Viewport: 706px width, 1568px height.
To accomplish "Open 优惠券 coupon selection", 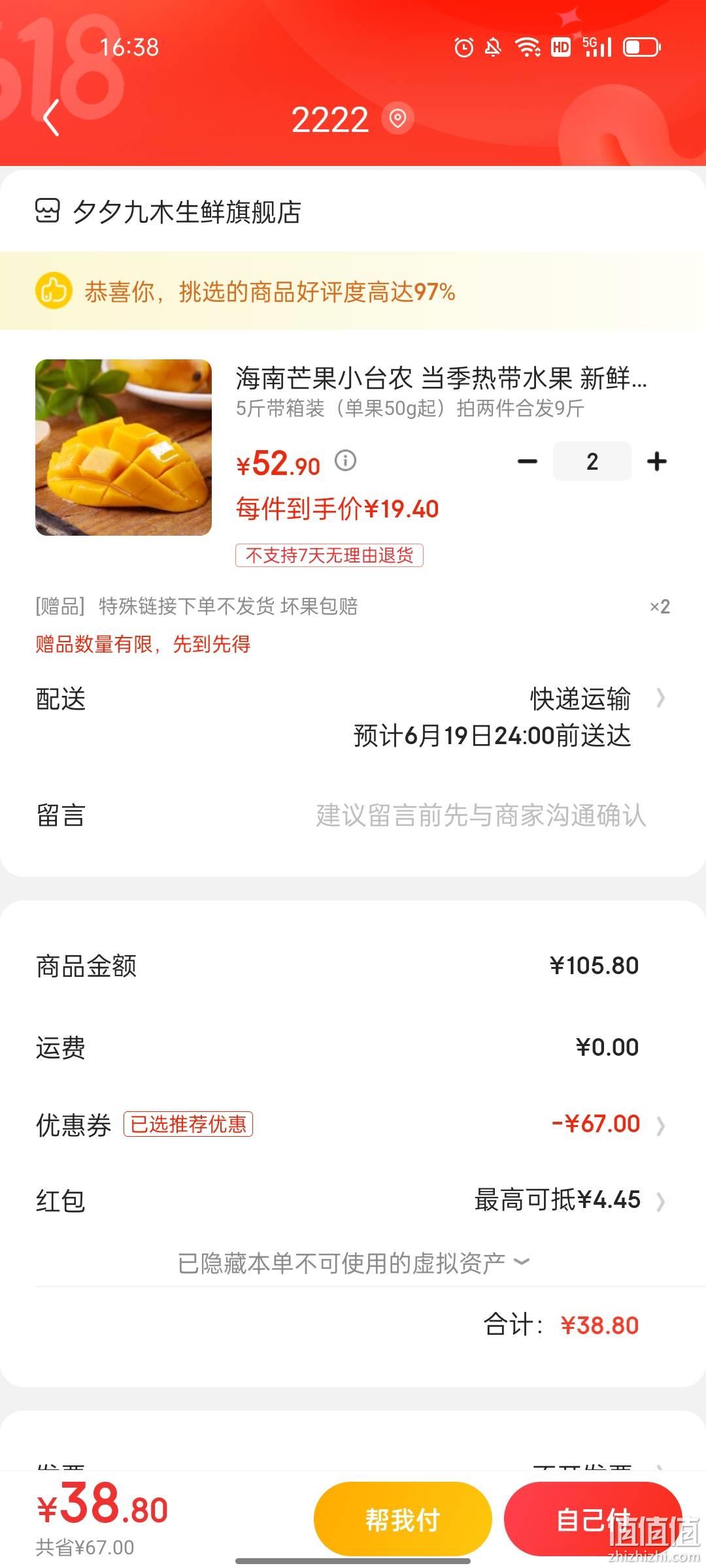I will [353, 1124].
